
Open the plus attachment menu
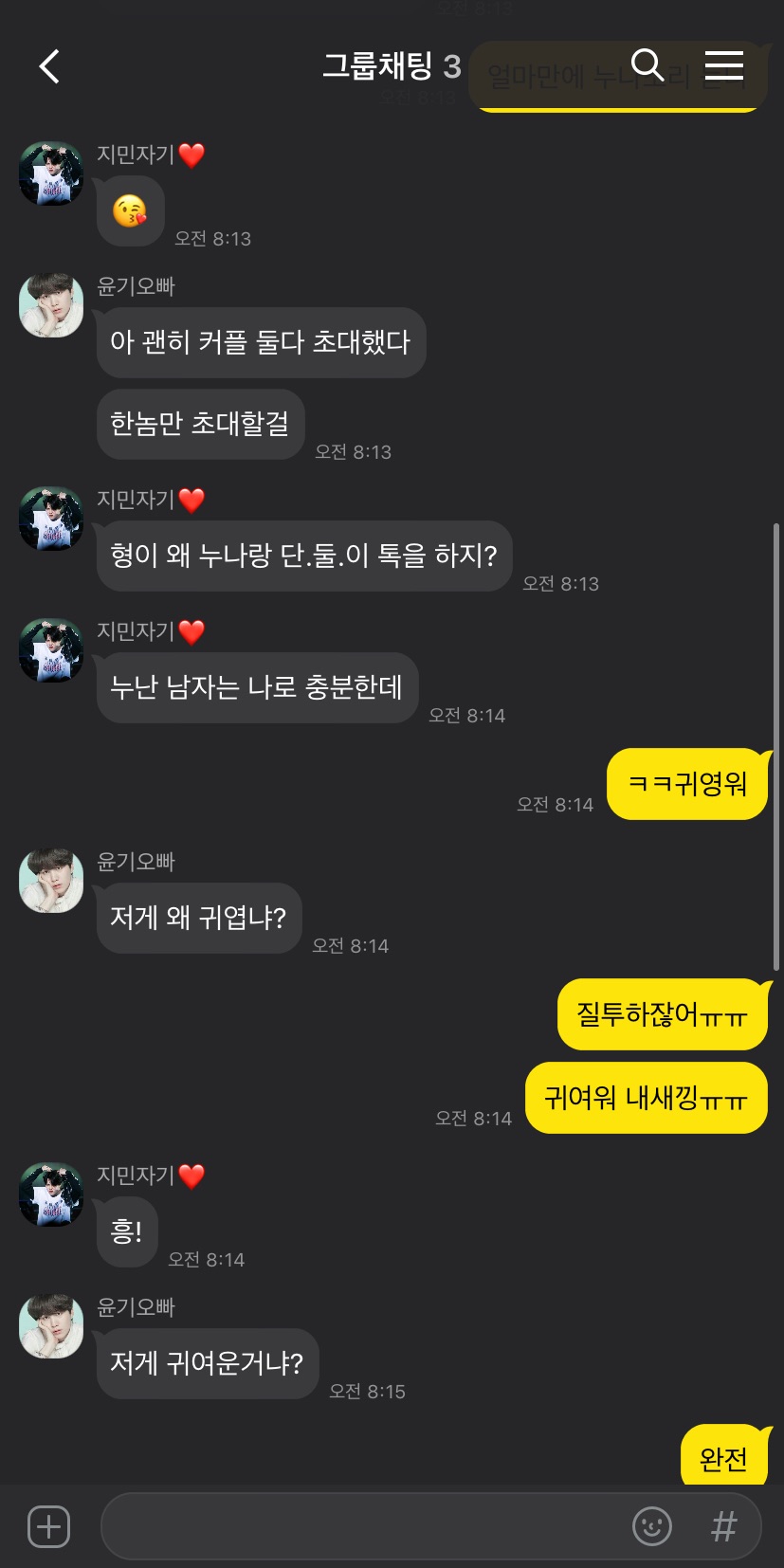click(49, 1526)
